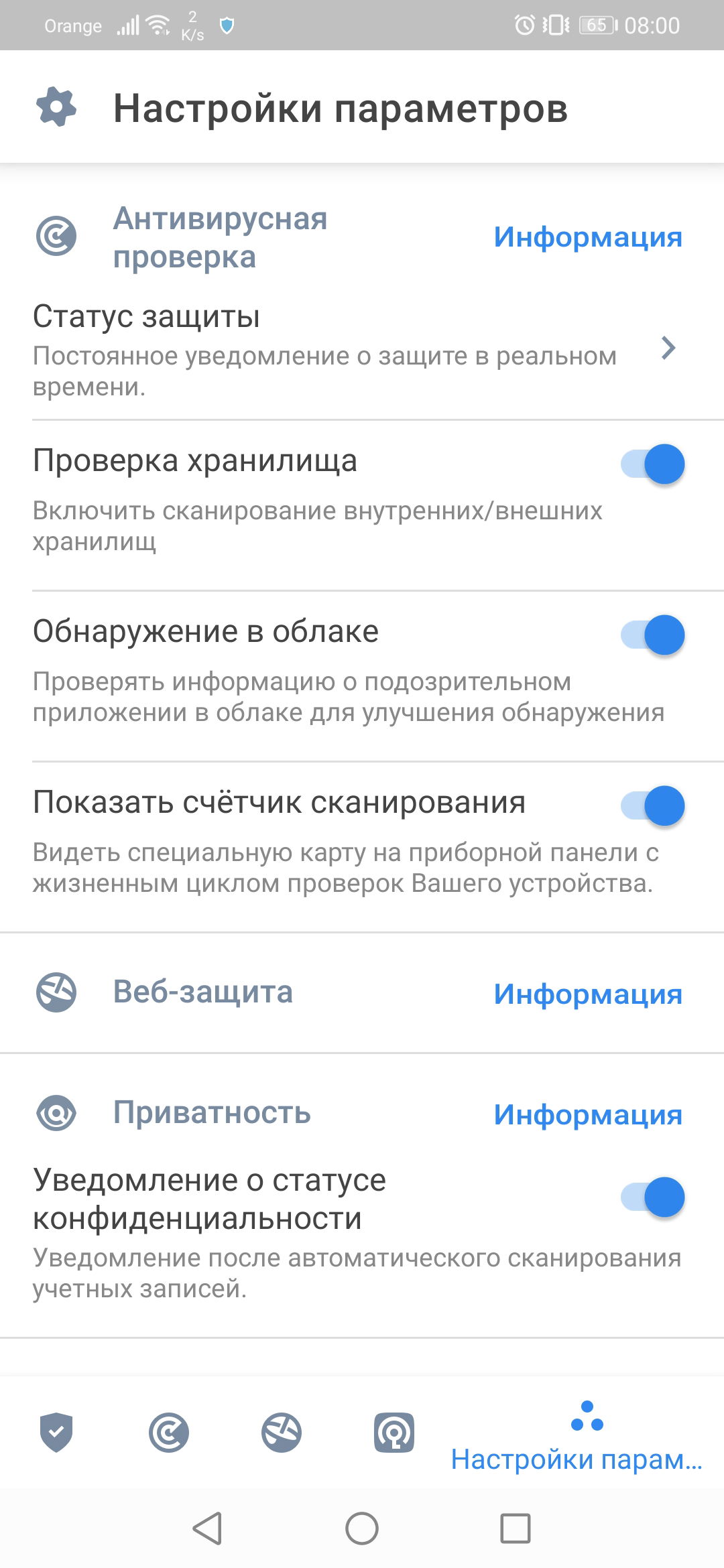This screenshot has height=1568, width=724.
Task: Switch to the shield protection tab
Action: click(56, 1432)
